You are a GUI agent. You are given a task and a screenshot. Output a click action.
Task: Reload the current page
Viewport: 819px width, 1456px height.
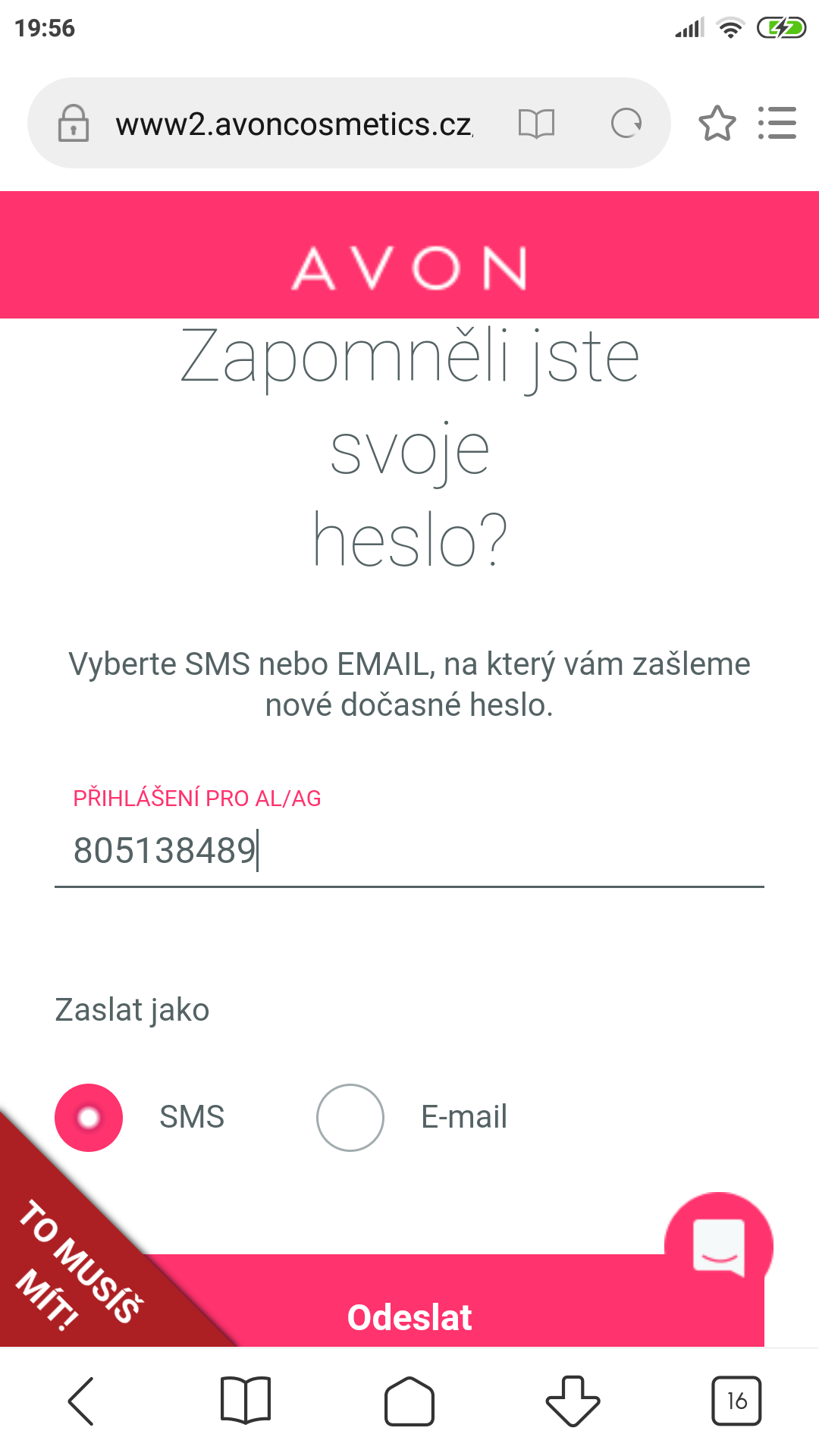pyautogui.click(x=626, y=123)
